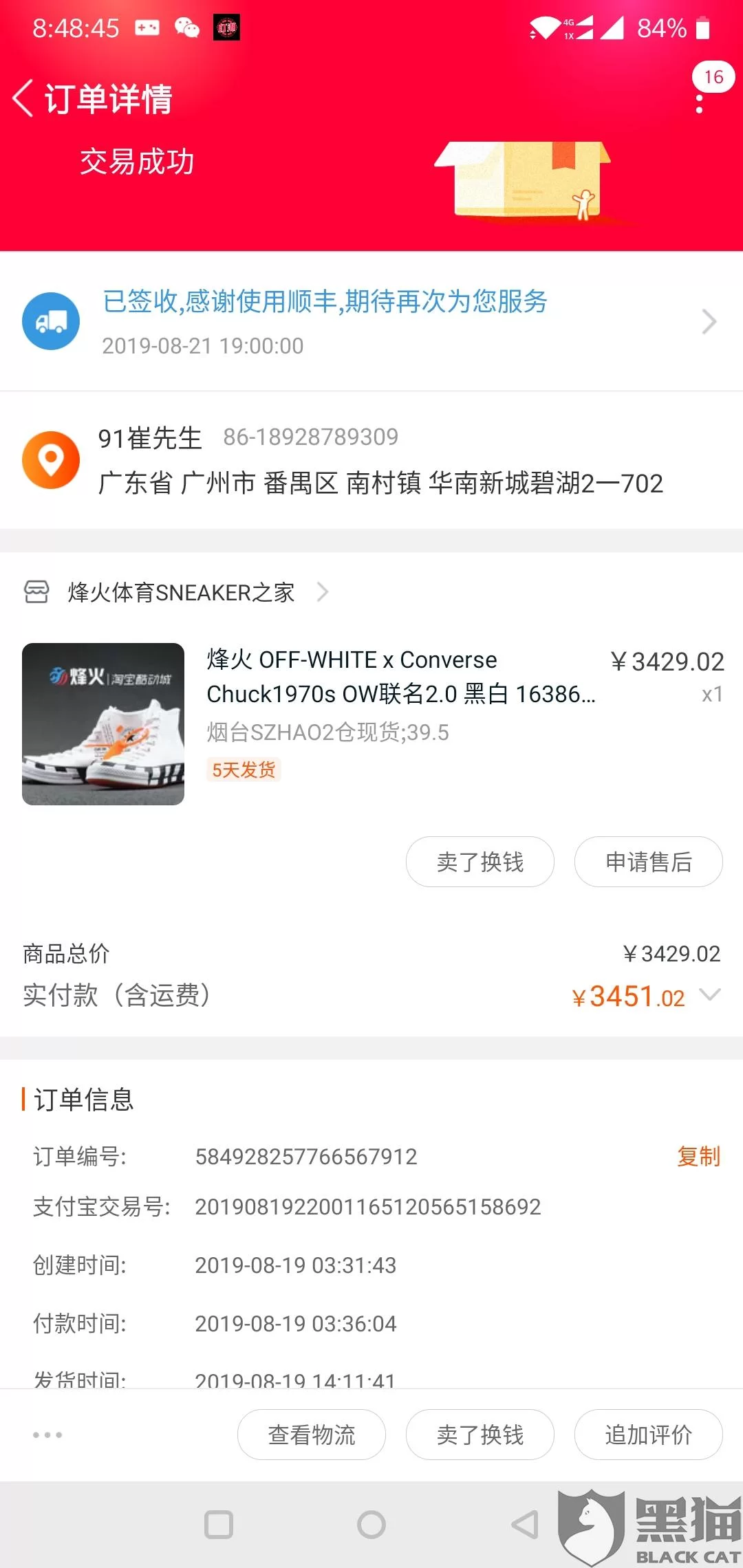Tap the blue delivery truck logistics icon
Image resolution: width=743 pixels, height=1568 pixels.
pyautogui.click(x=50, y=320)
